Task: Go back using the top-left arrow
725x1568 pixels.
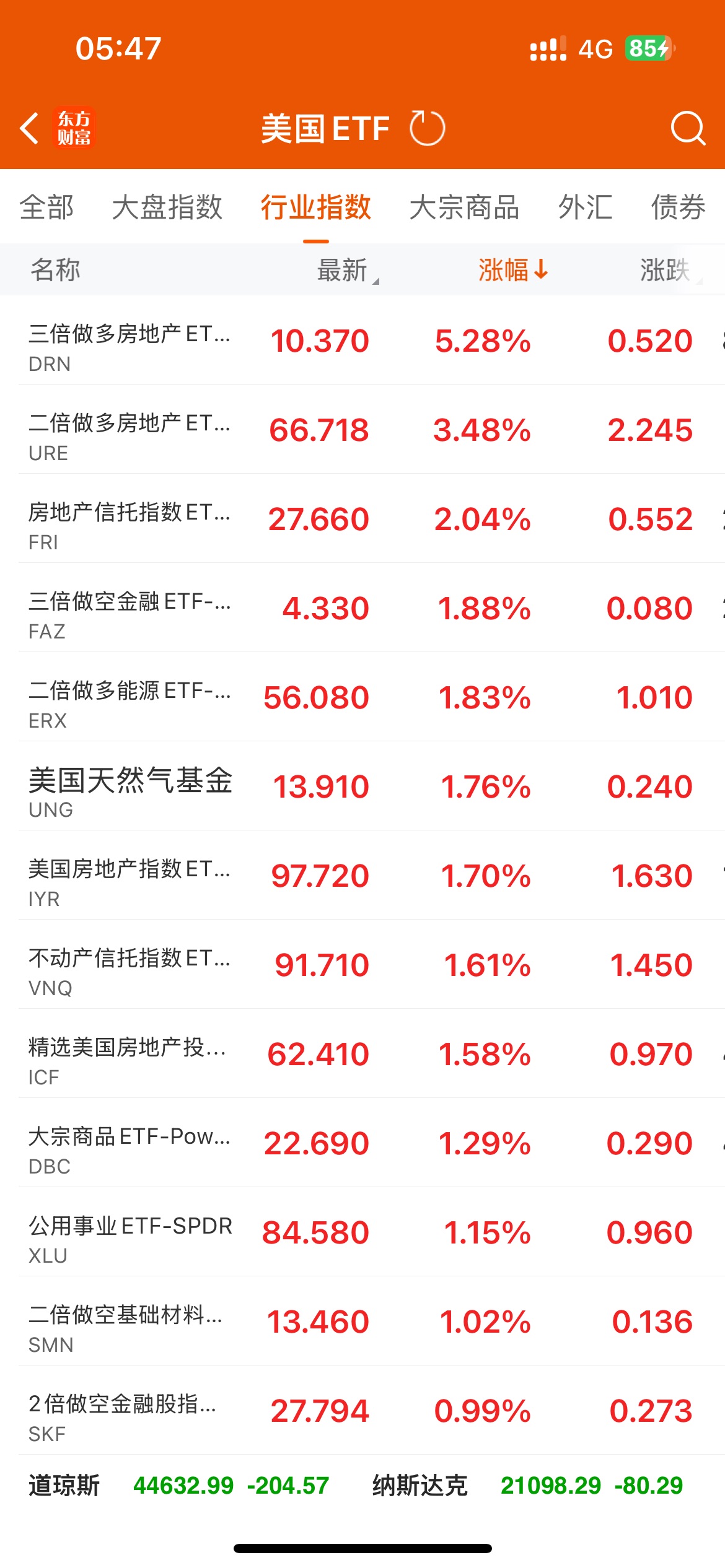Action: click(29, 128)
